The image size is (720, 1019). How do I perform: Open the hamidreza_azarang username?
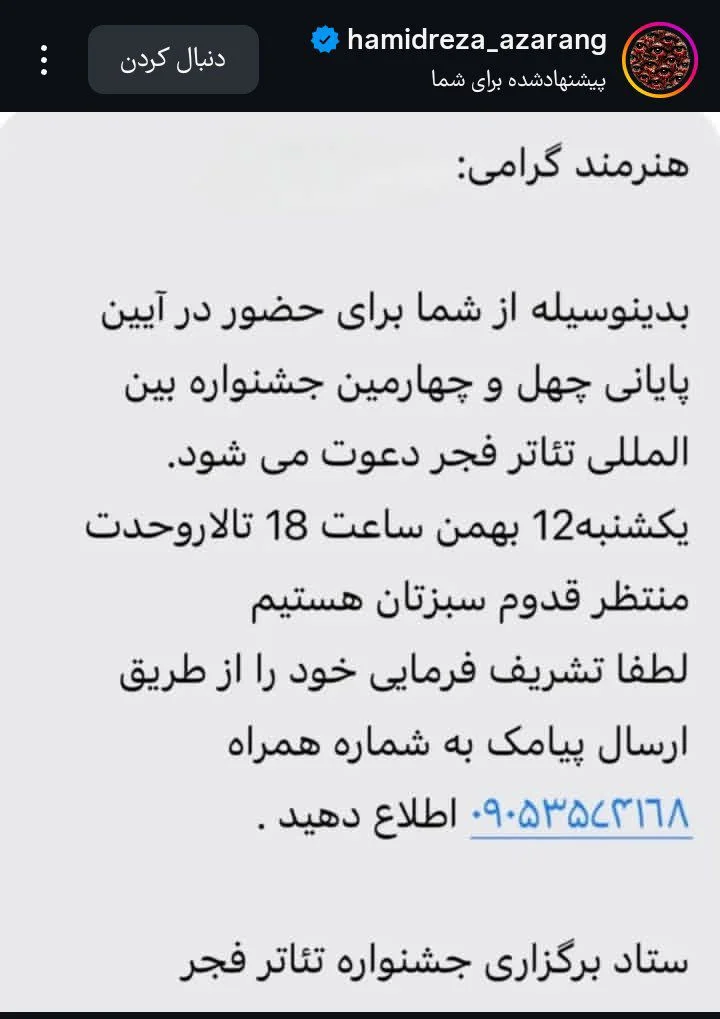tap(476, 41)
